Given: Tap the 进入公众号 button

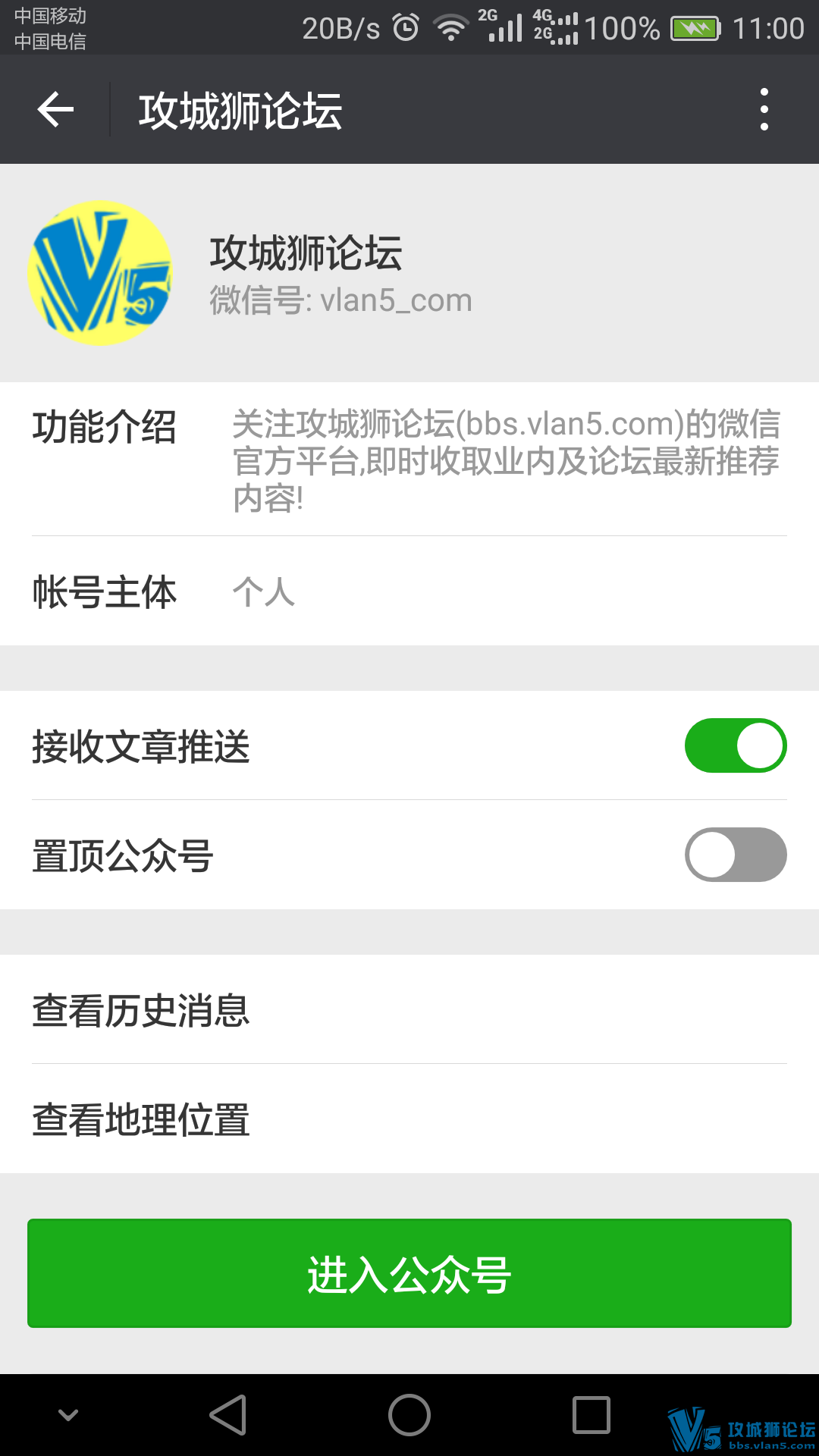Looking at the screenshot, I should coord(409,1273).
